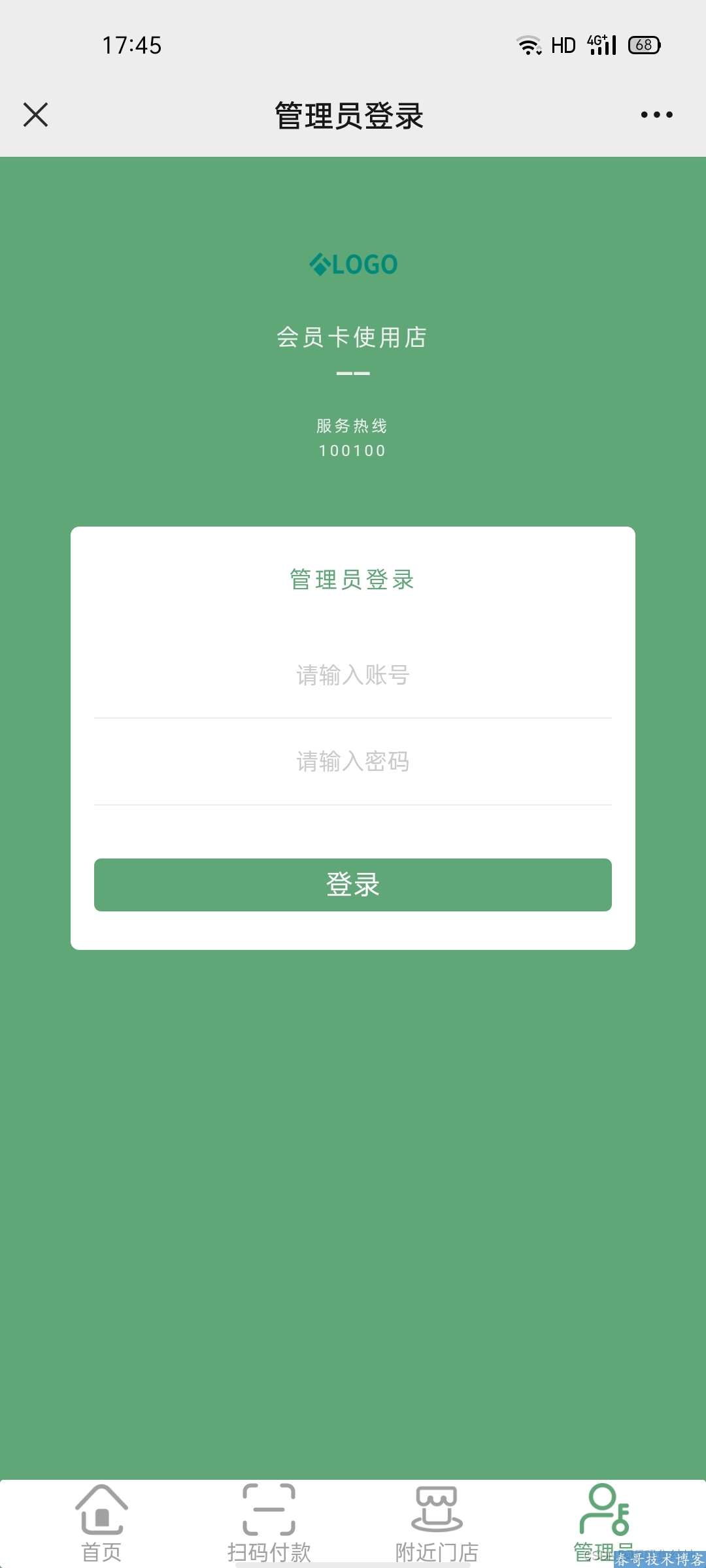Focus the 请输入账号 account field
The height and width of the screenshot is (1568, 706).
pos(353,675)
